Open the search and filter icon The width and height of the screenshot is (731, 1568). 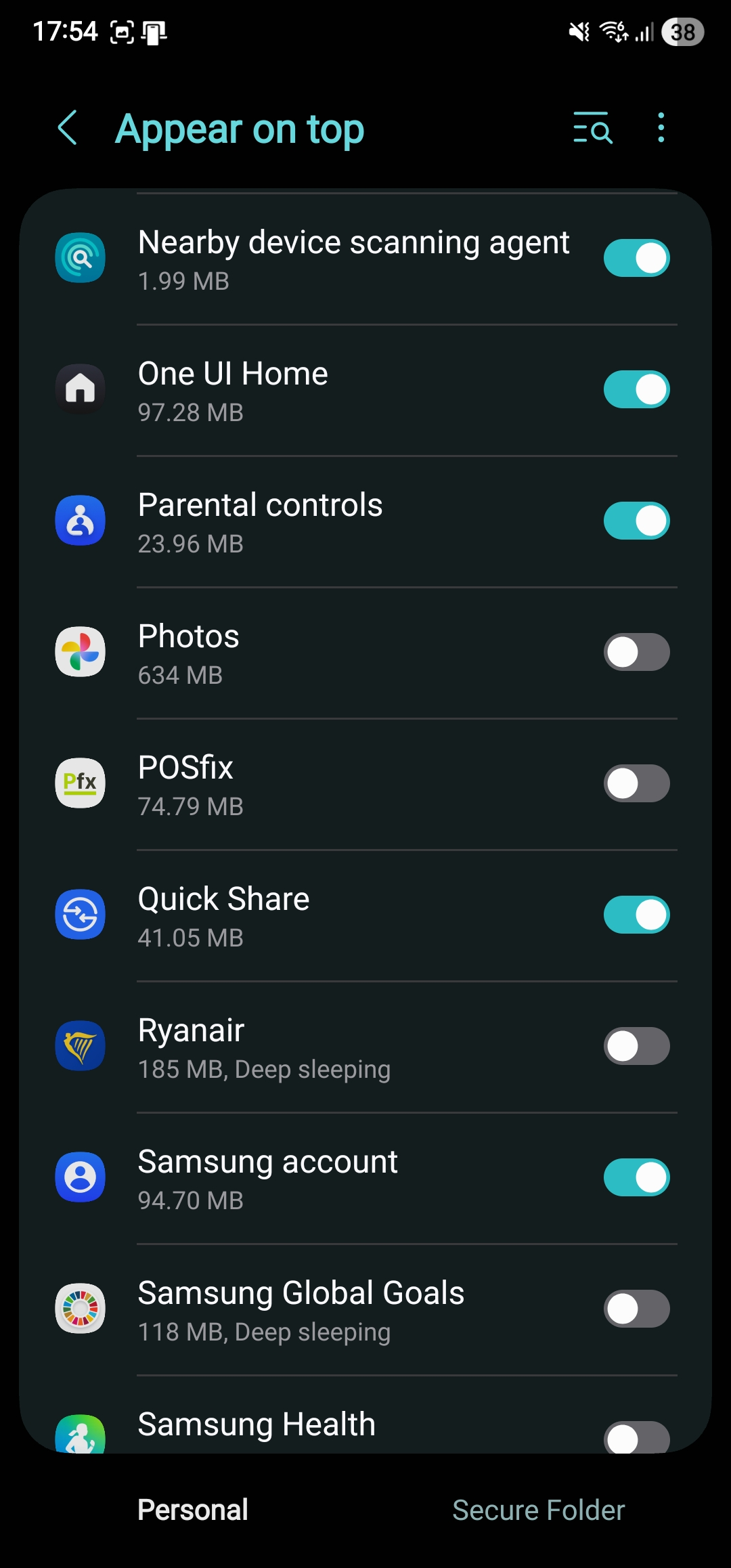pos(592,128)
